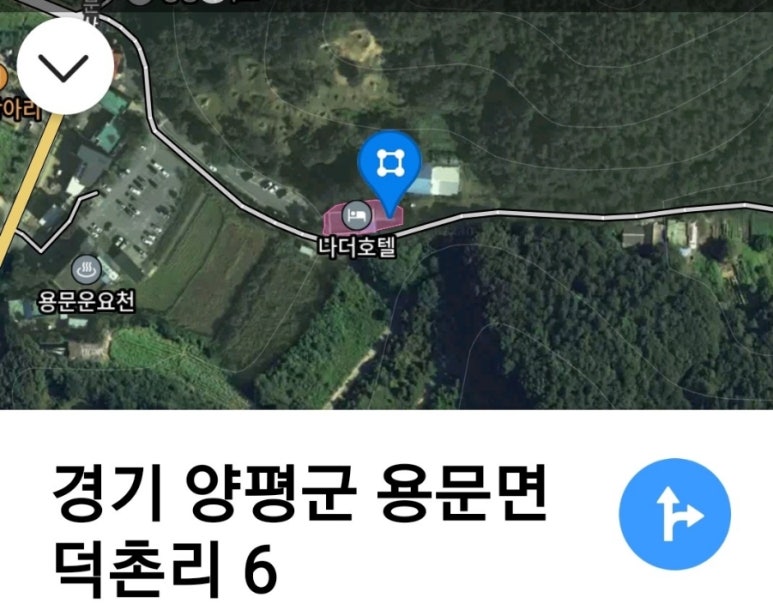Open the 나더호텔 place marker

(357, 214)
